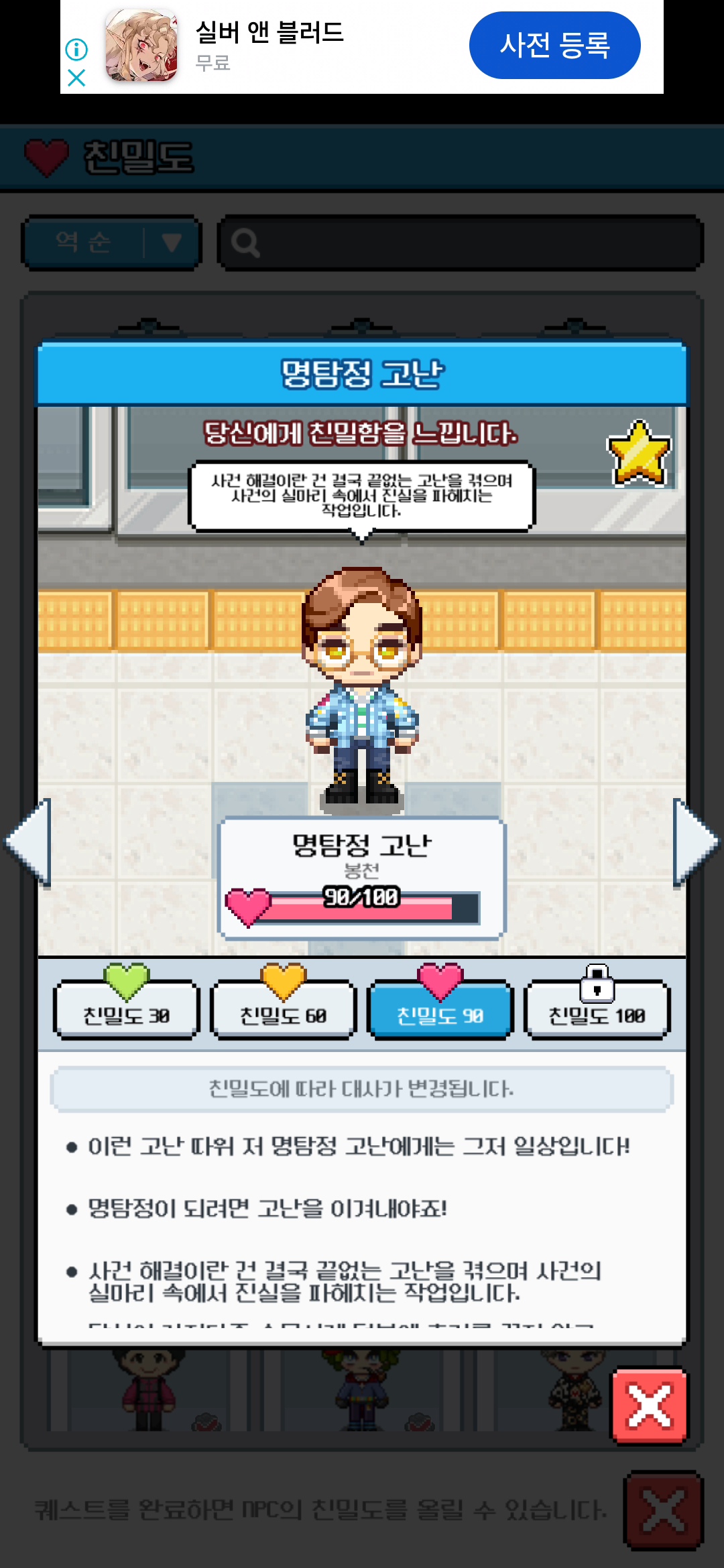Toggle the yellow favorite star
Image resolution: width=724 pixels, height=1568 pixels.
[x=638, y=453]
